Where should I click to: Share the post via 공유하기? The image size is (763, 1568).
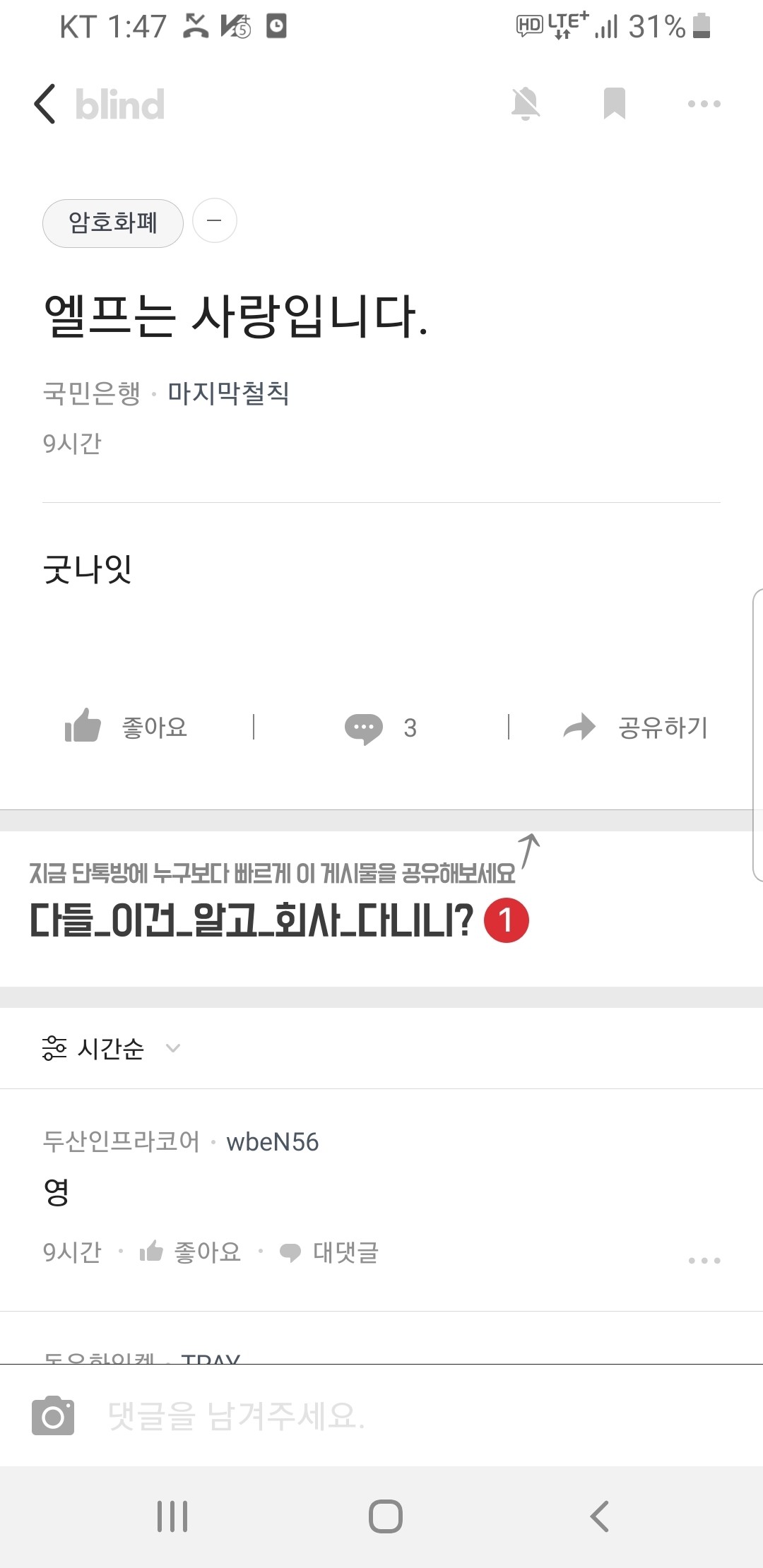click(636, 727)
